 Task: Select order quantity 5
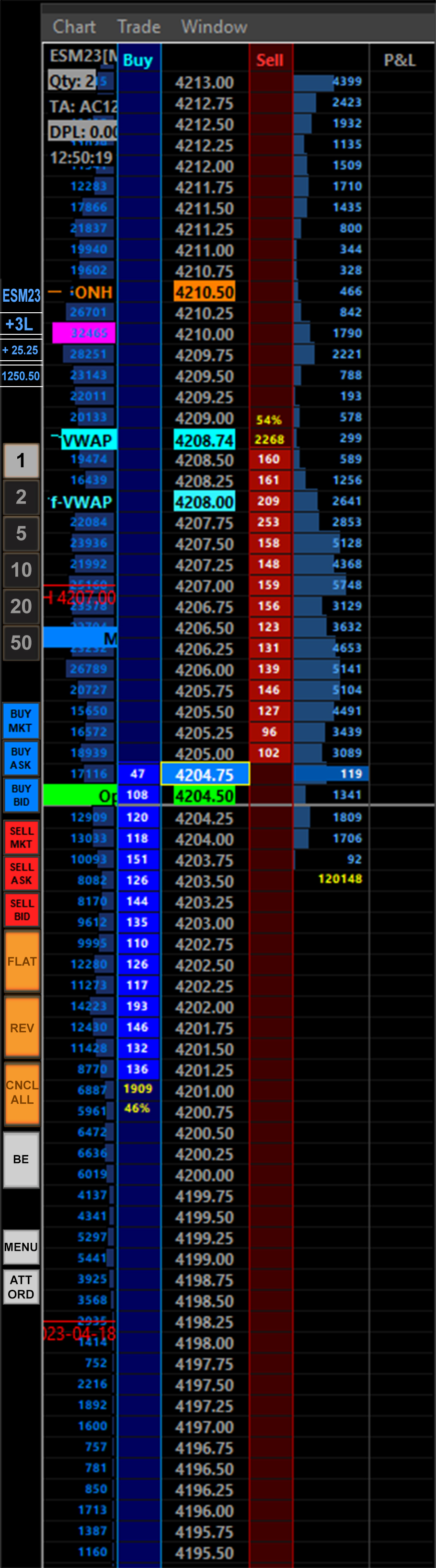coord(21,534)
